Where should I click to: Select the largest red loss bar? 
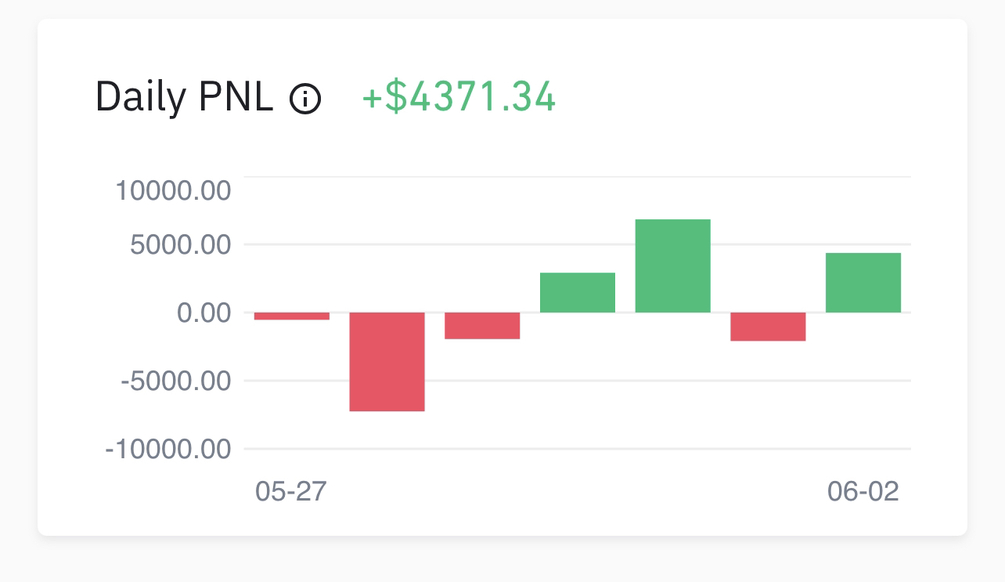(x=387, y=361)
